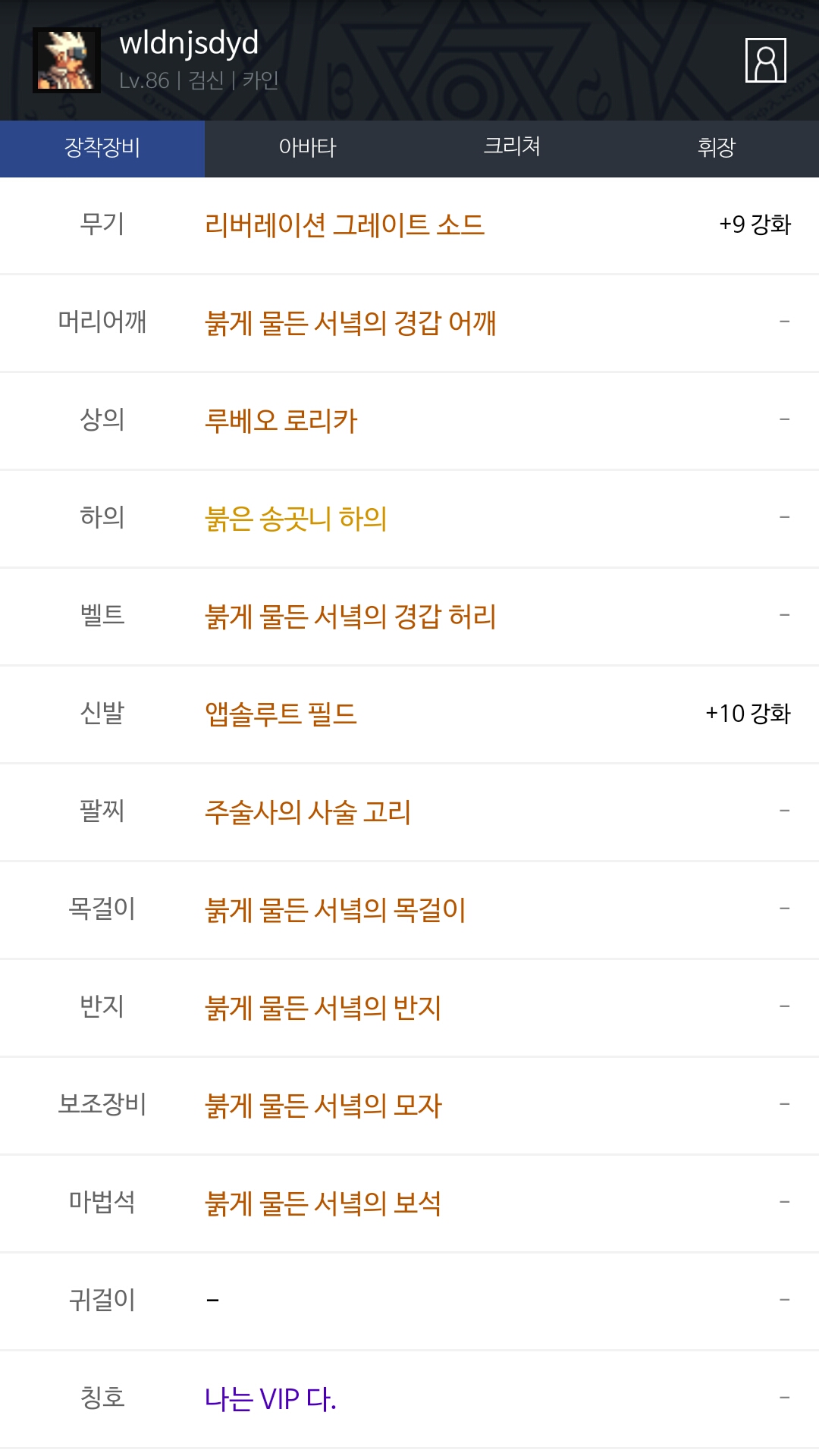
Task: Open ring item 붉게 물든 서녘의 반지
Action: point(323,1008)
